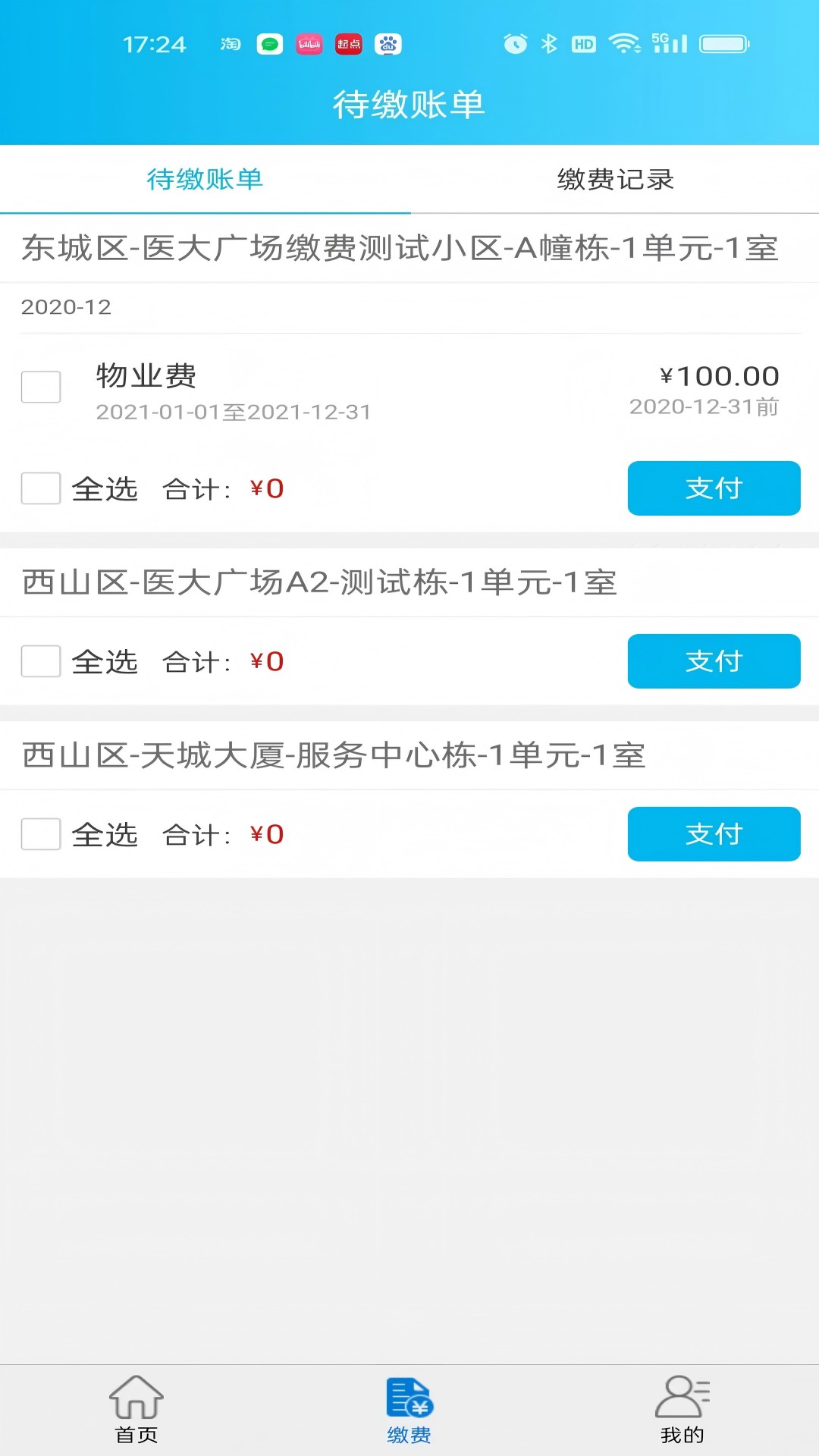This screenshot has width=819, height=1456.
Task: Click 支付 for the 东城区 bill
Action: click(713, 489)
